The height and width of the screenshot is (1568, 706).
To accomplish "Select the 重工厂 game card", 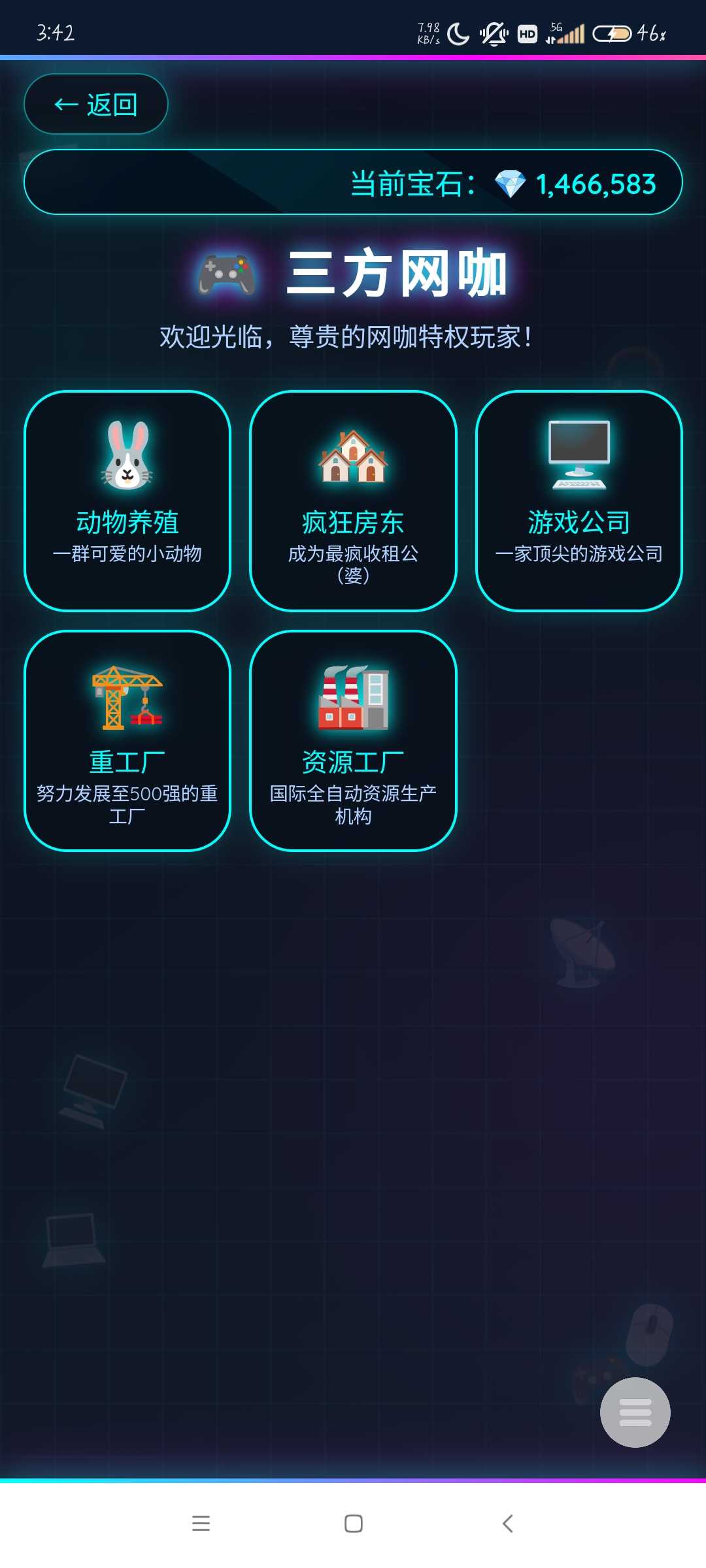I will tap(127, 741).
